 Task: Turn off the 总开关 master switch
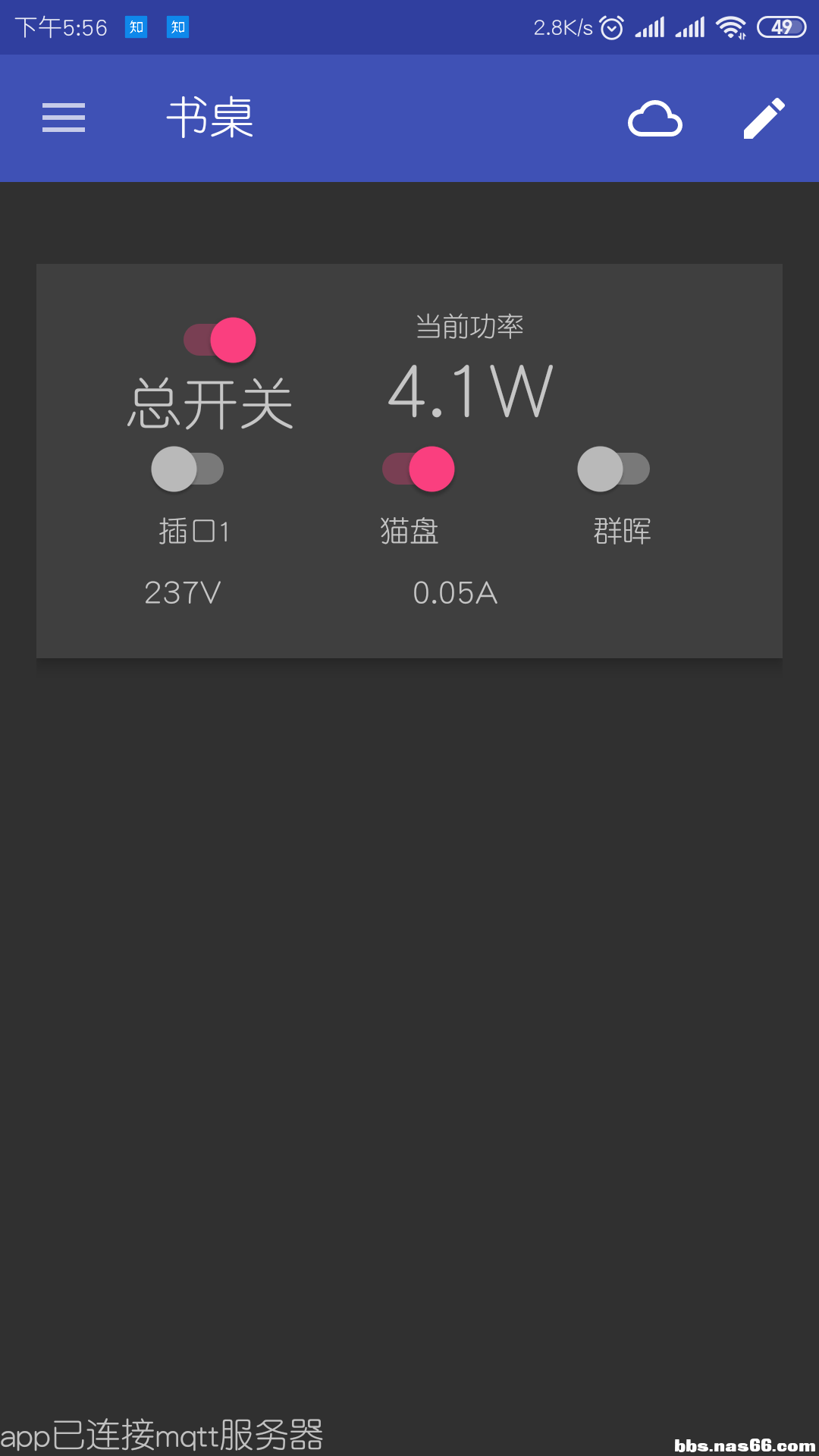point(220,340)
